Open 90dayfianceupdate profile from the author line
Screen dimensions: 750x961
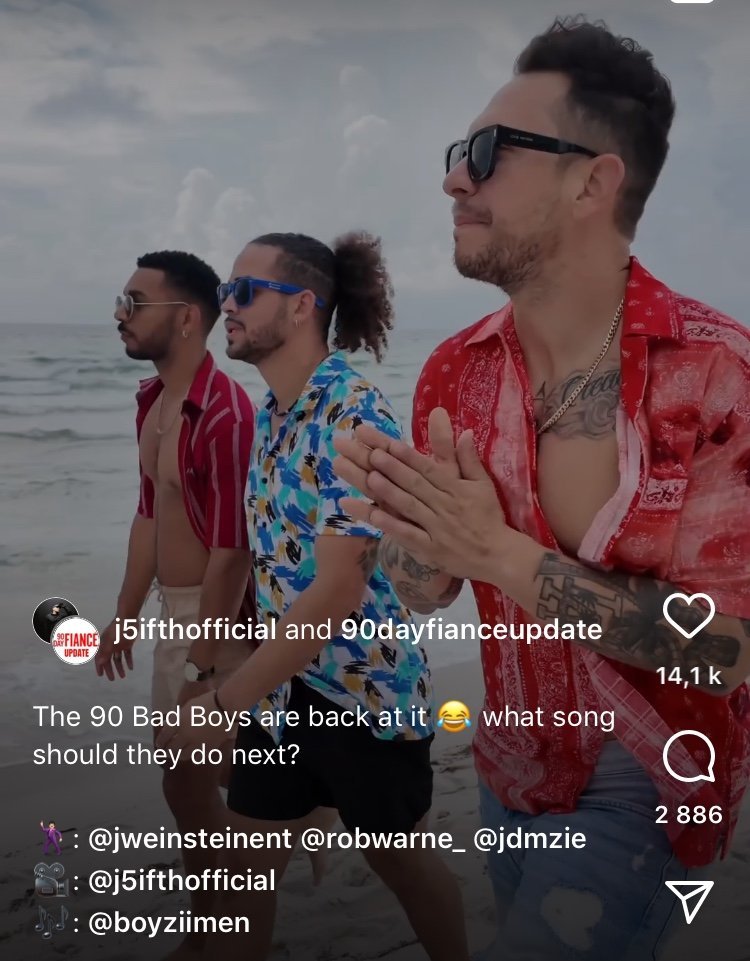pyautogui.click(x=471, y=630)
